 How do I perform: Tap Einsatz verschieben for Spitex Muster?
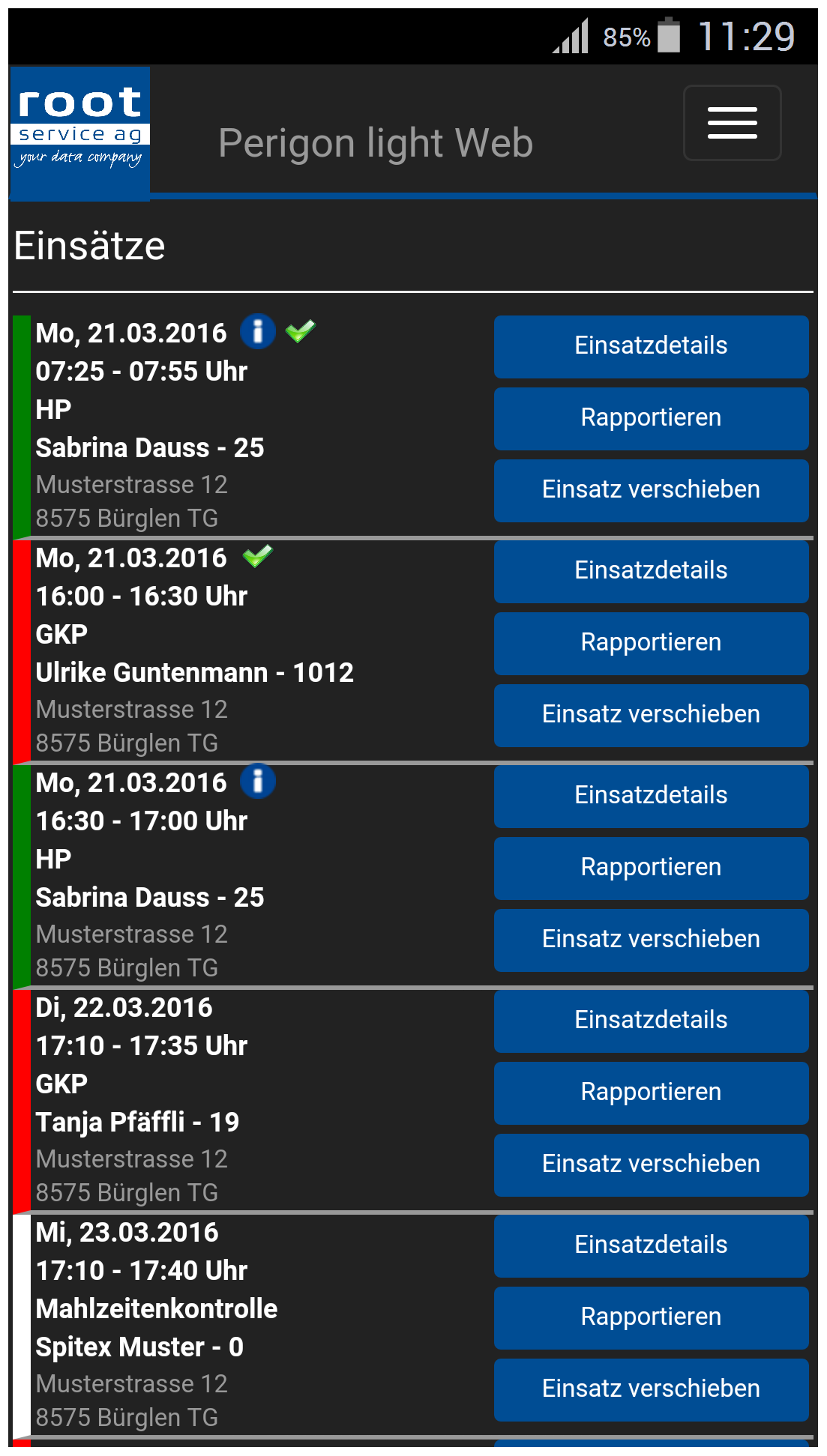(651, 1389)
